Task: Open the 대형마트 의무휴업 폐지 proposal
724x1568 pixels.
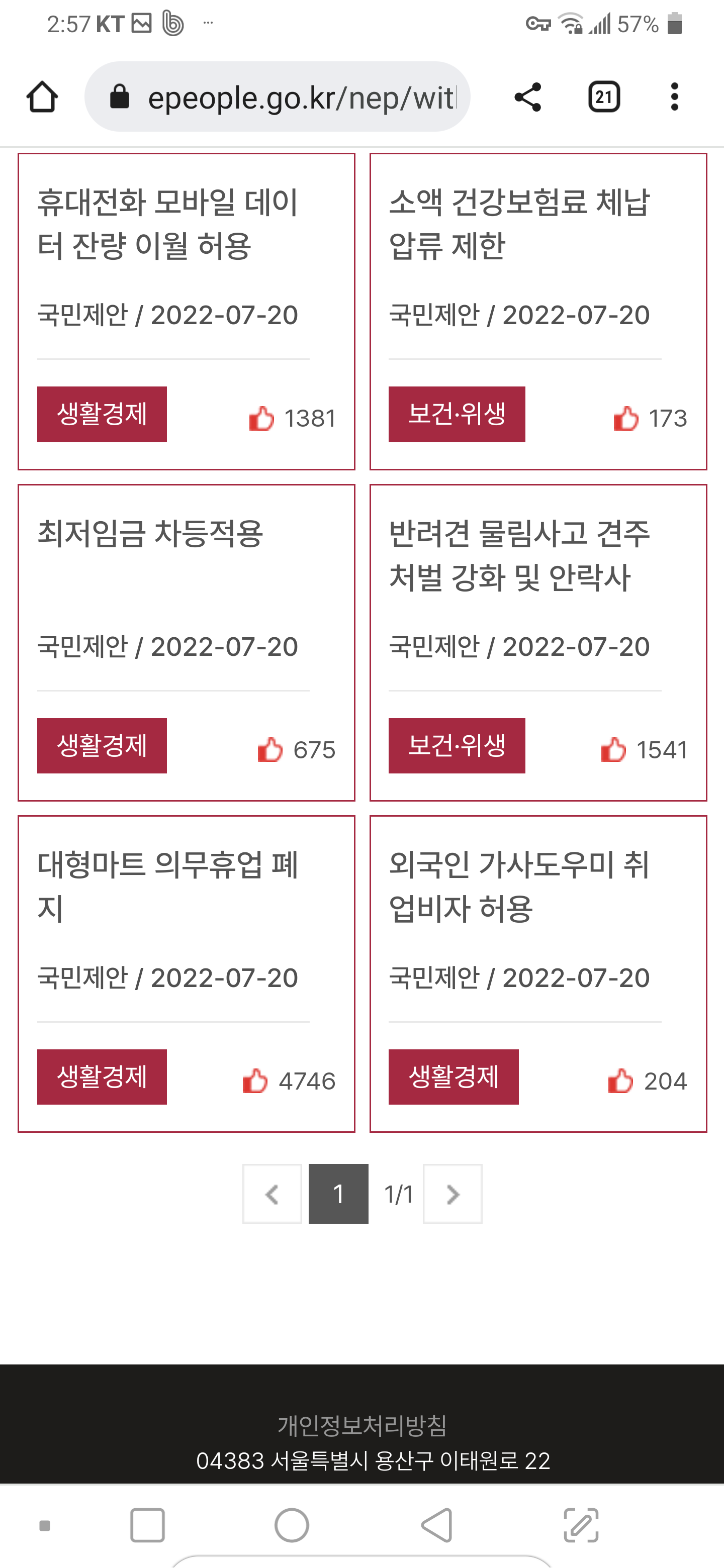Action: pyautogui.click(x=167, y=886)
